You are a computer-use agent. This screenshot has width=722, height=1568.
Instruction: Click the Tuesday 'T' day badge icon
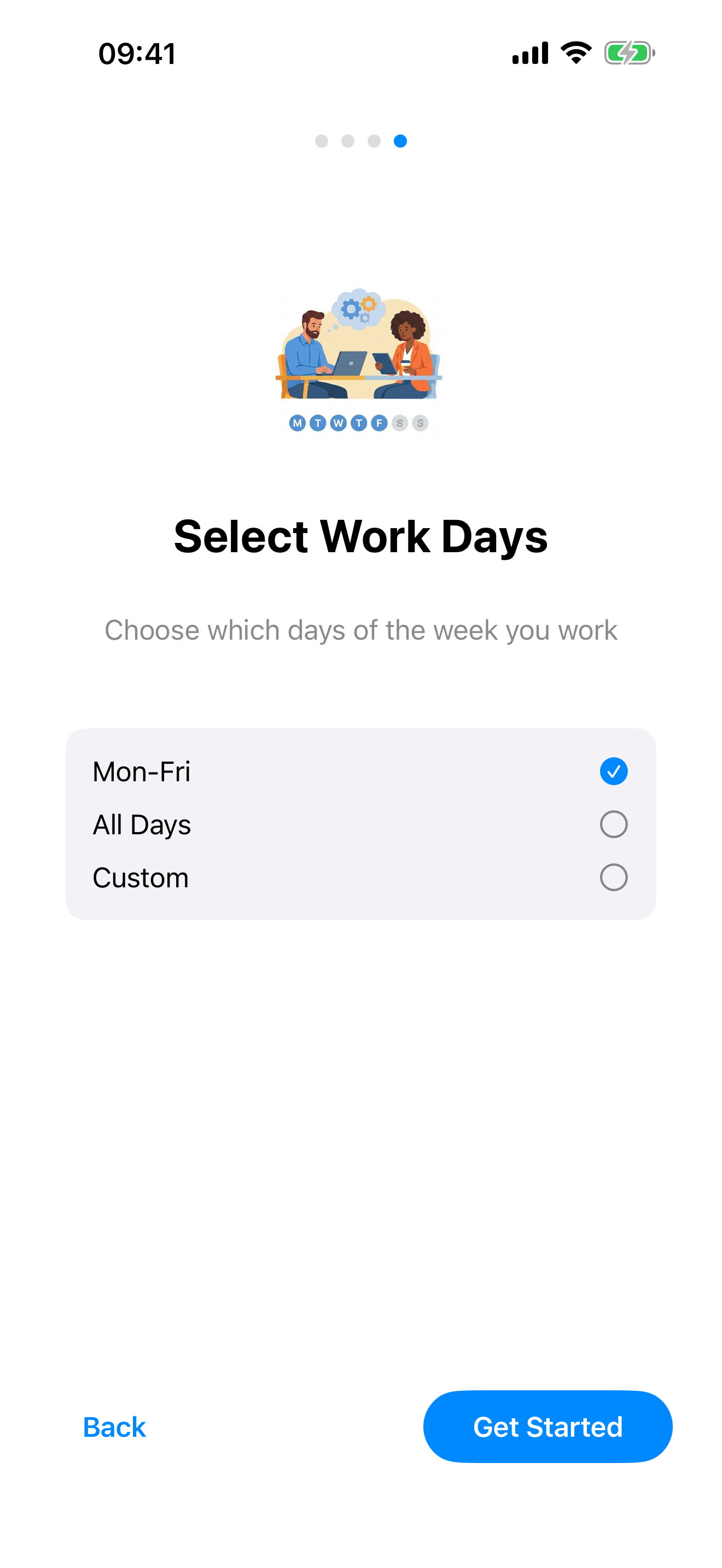click(x=319, y=423)
